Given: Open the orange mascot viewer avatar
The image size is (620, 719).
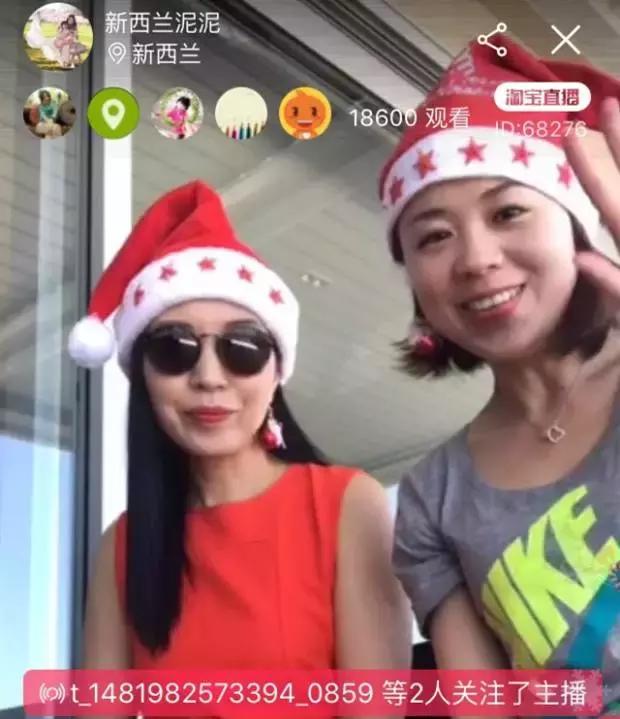Looking at the screenshot, I should pyautogui.click(x=305, y=113).
